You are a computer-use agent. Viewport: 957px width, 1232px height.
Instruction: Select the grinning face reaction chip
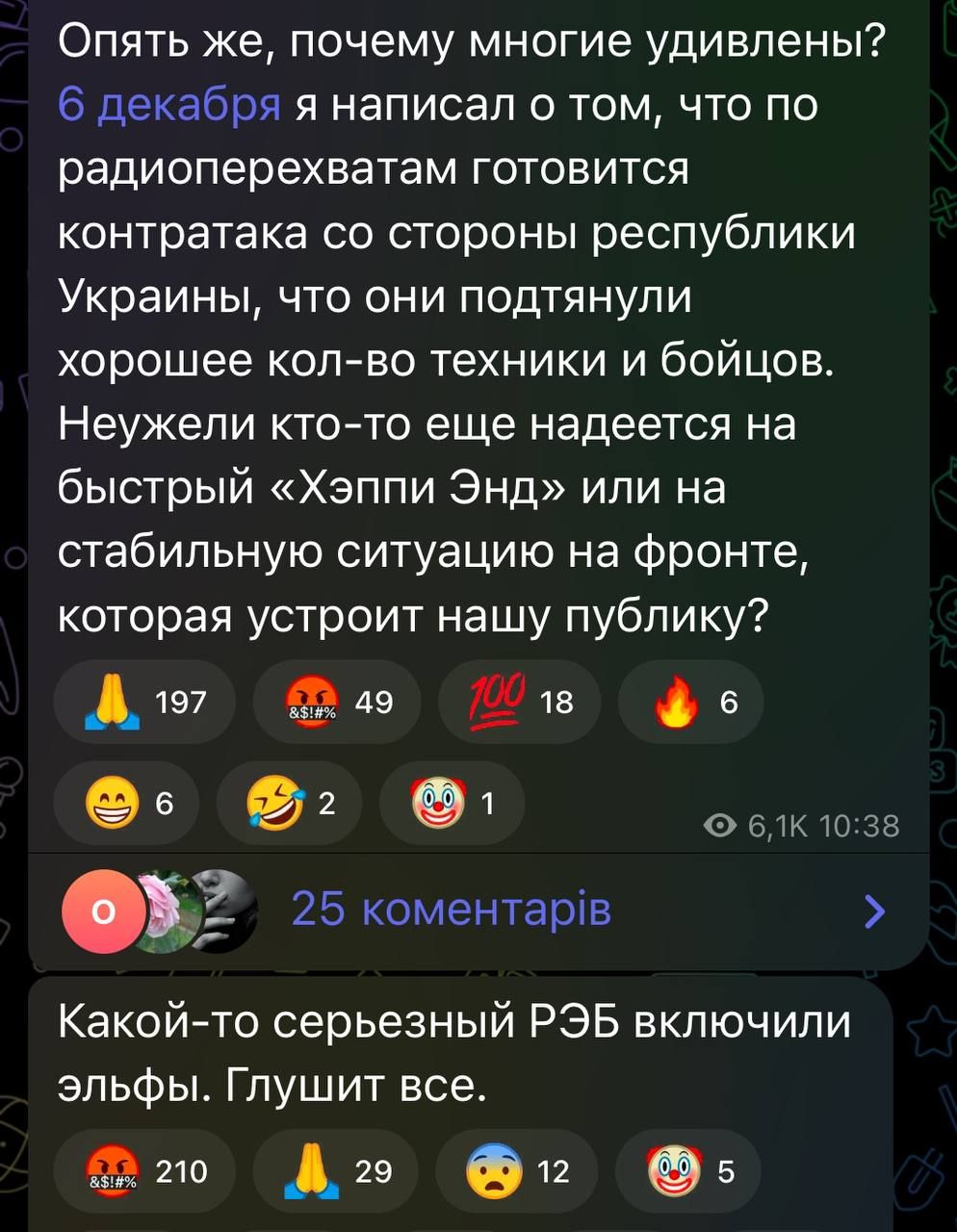126,804
